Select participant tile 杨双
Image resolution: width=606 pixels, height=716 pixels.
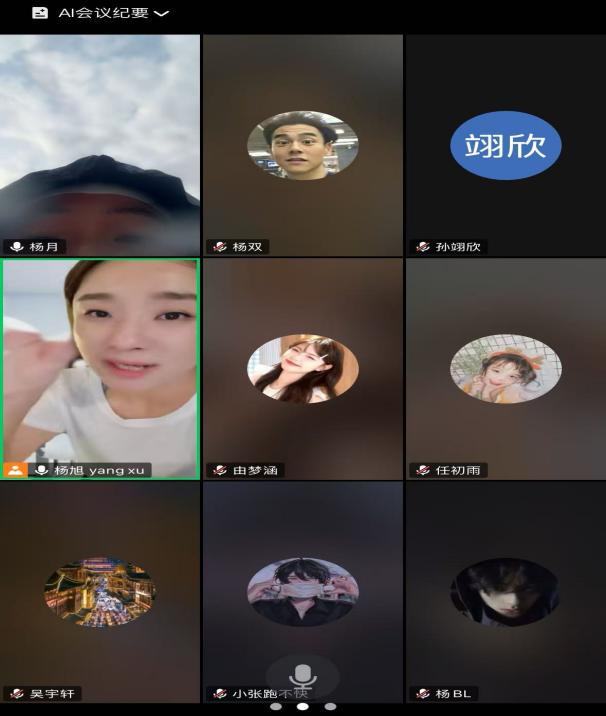coord(302,145)
